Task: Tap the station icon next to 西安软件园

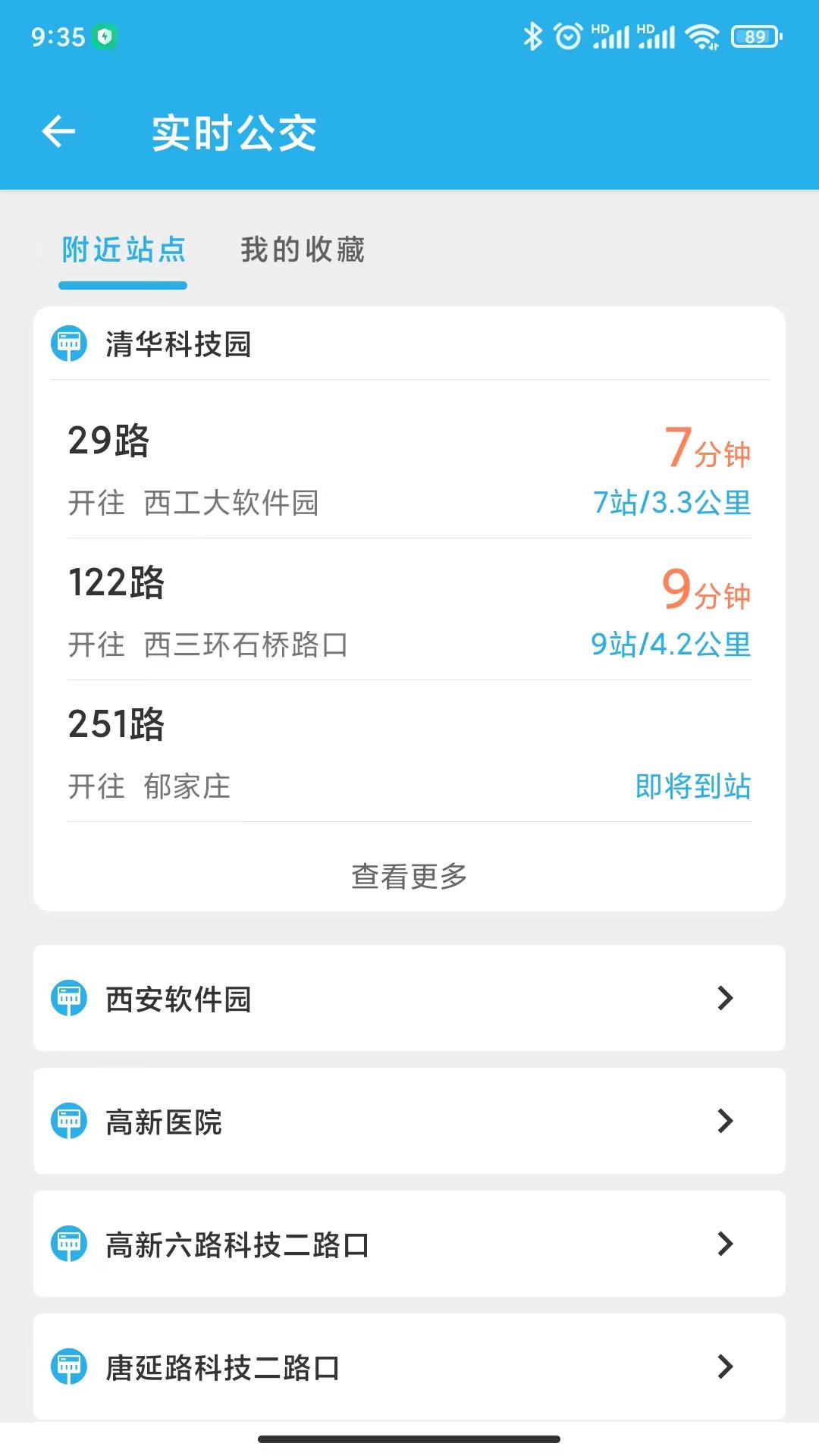Action: point(68,999)
